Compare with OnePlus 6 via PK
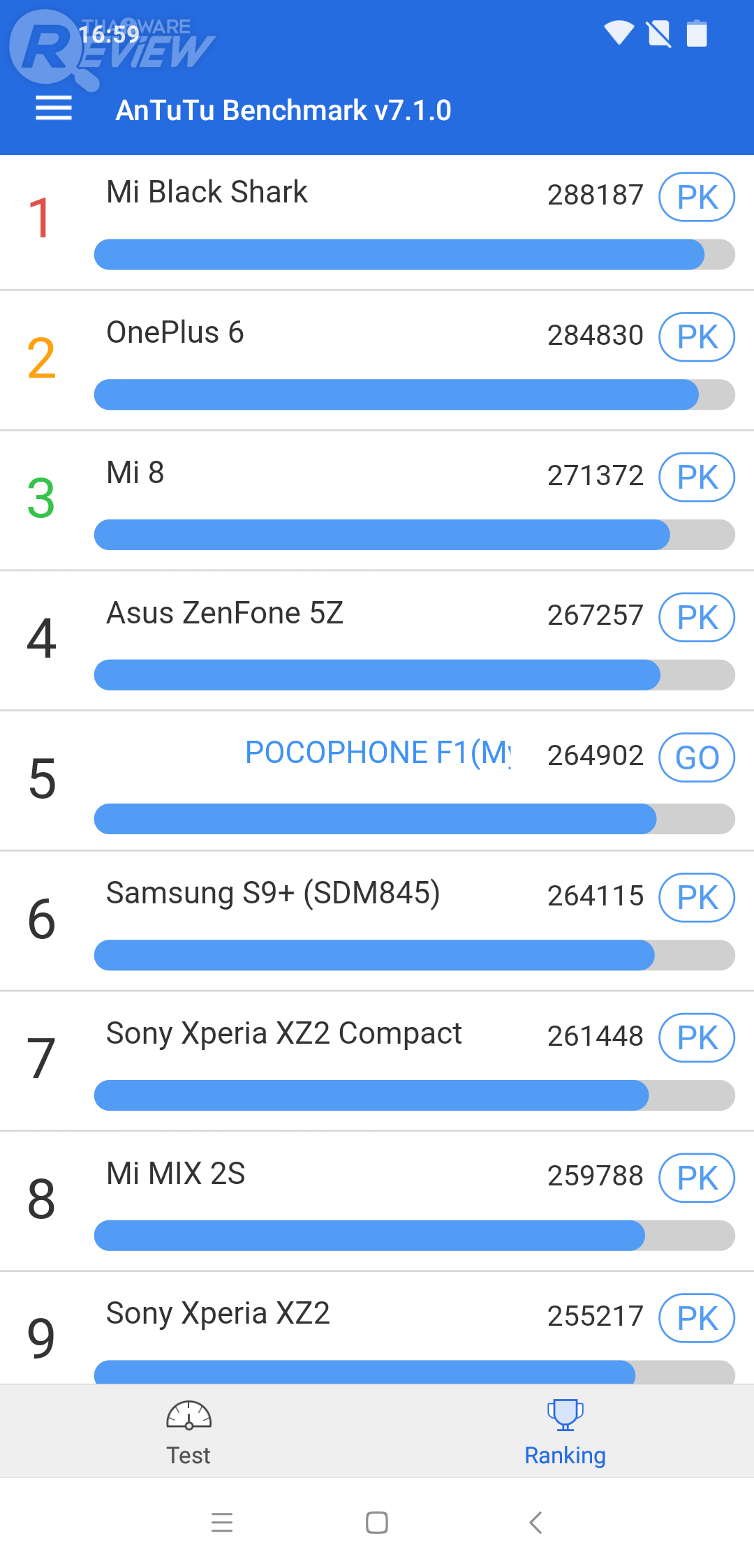Image resolution: width=754 pixels, height=1568 pixels. pos(696,337)
